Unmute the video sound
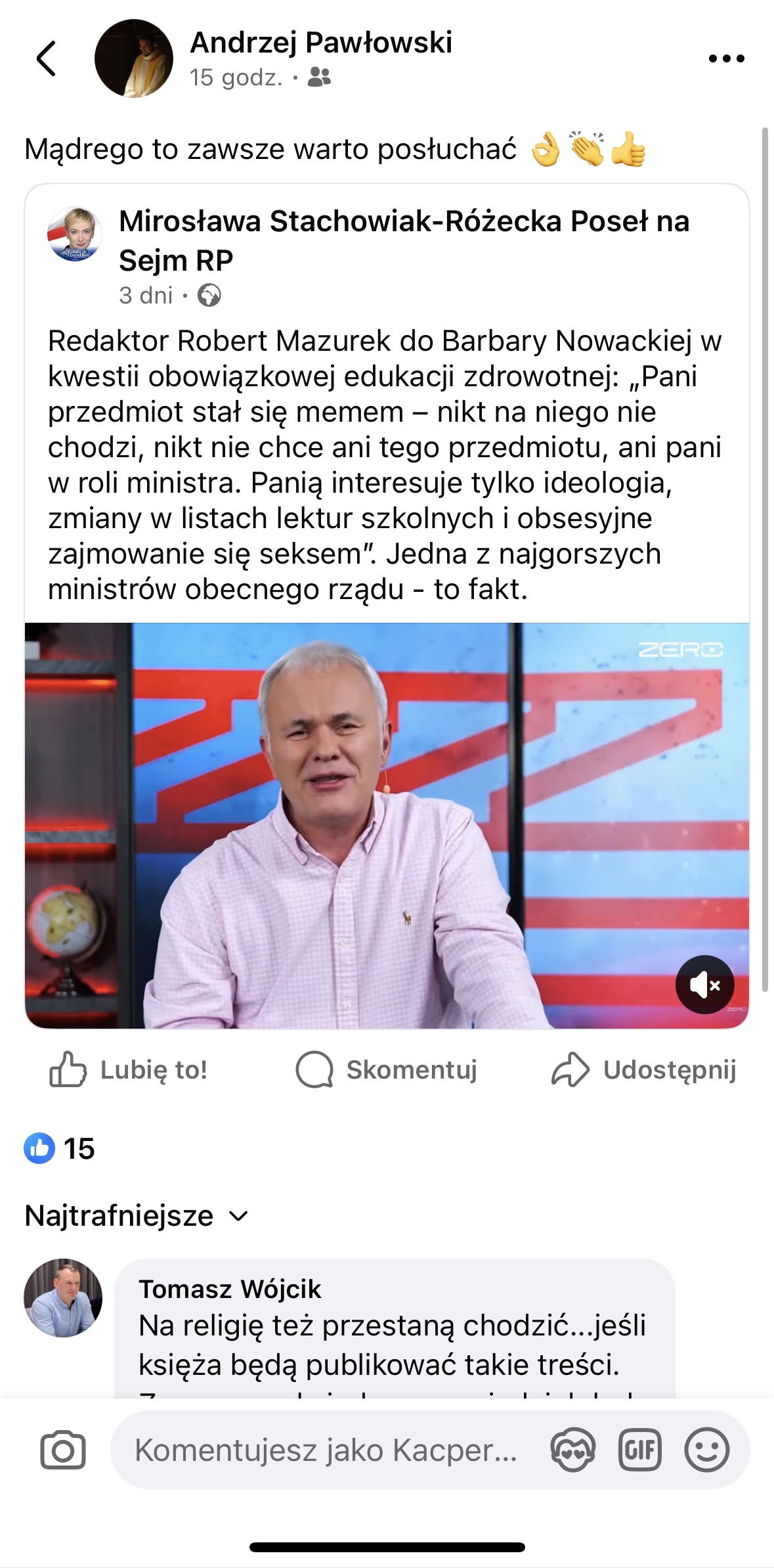This screenshot has width=774, height=1568. coord(704,985)
